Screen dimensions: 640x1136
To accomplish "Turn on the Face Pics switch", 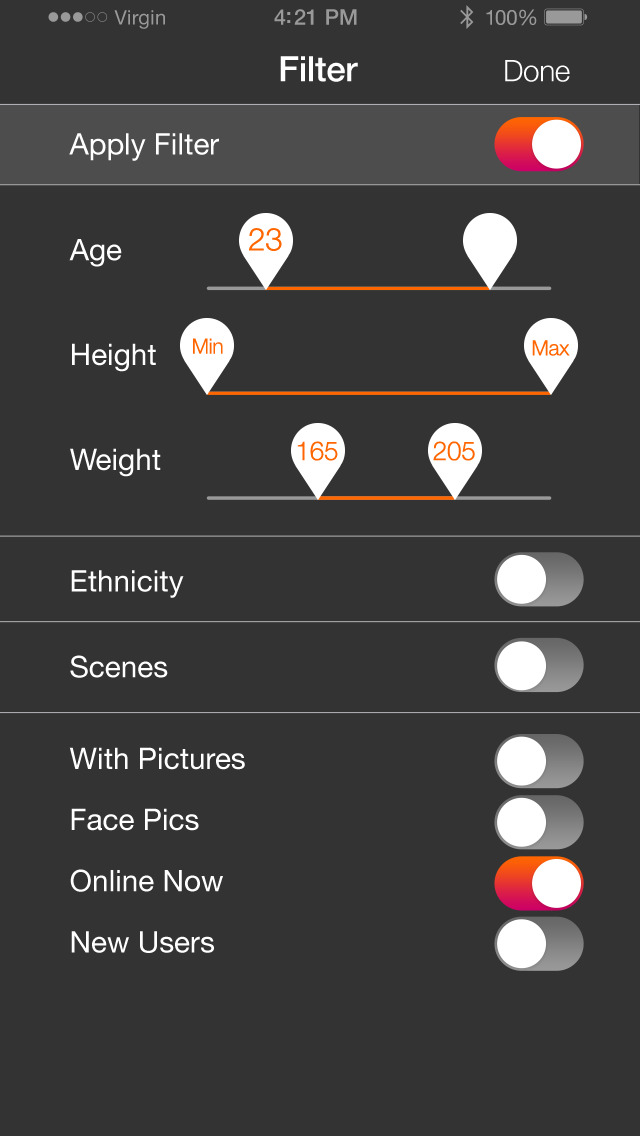I will (538, 821).
